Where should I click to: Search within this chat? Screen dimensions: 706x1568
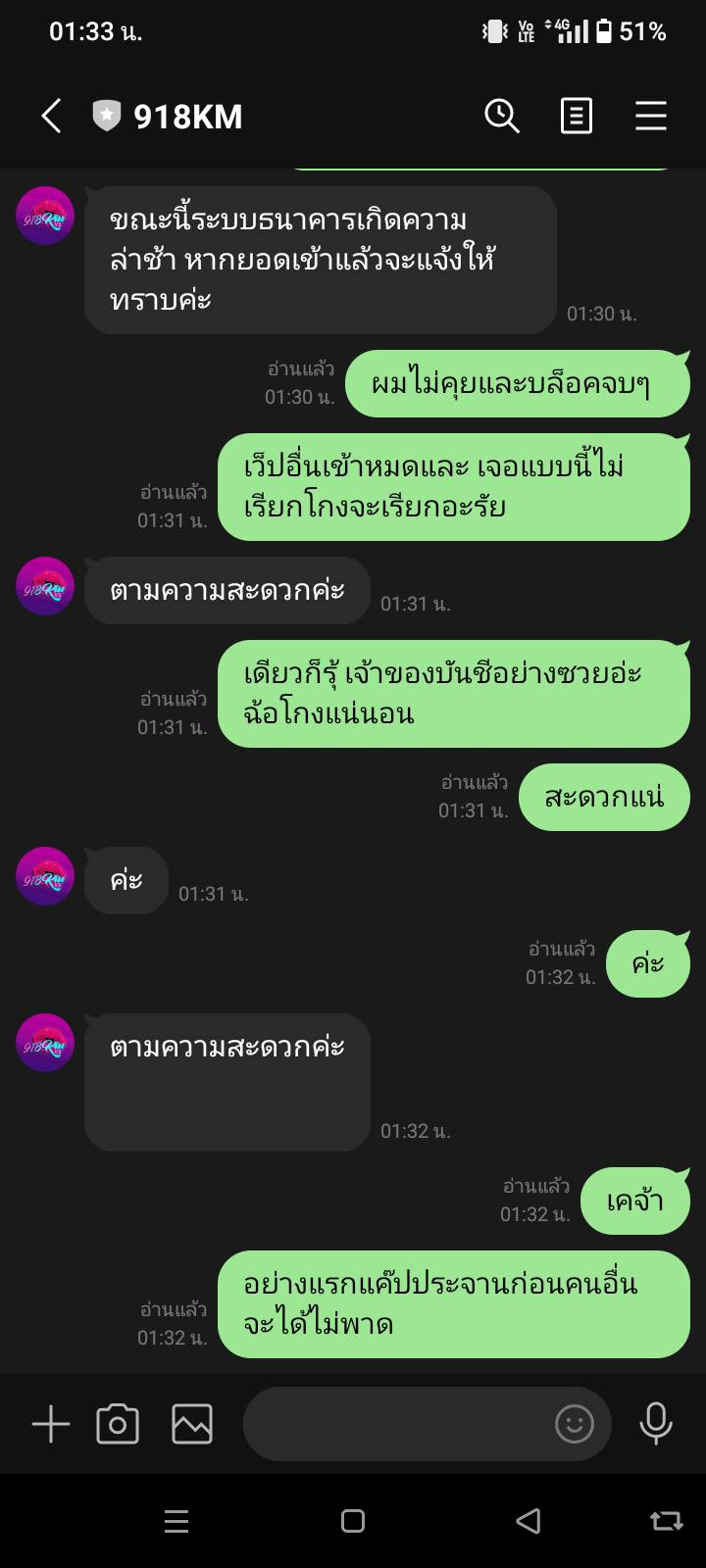502,117
